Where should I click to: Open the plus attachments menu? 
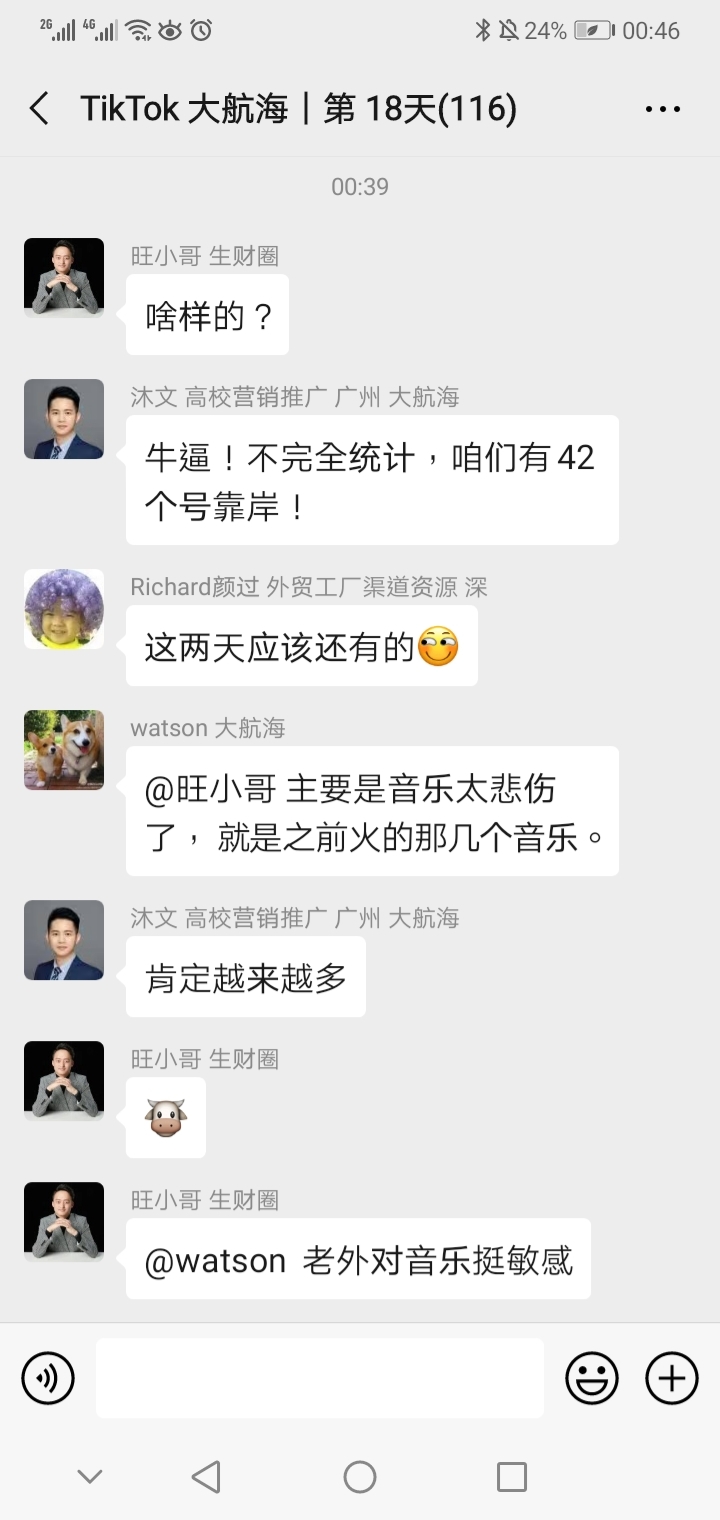pyautogui.click(x=671, y=1378)
